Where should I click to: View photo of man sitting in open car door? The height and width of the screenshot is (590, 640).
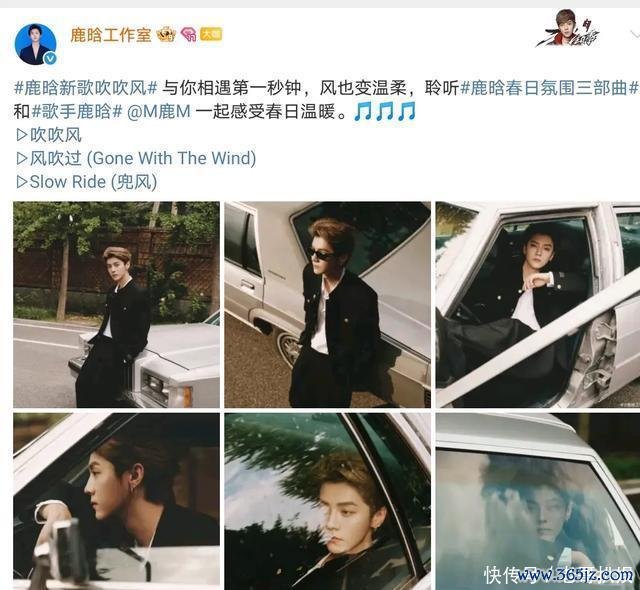(537, 304)
